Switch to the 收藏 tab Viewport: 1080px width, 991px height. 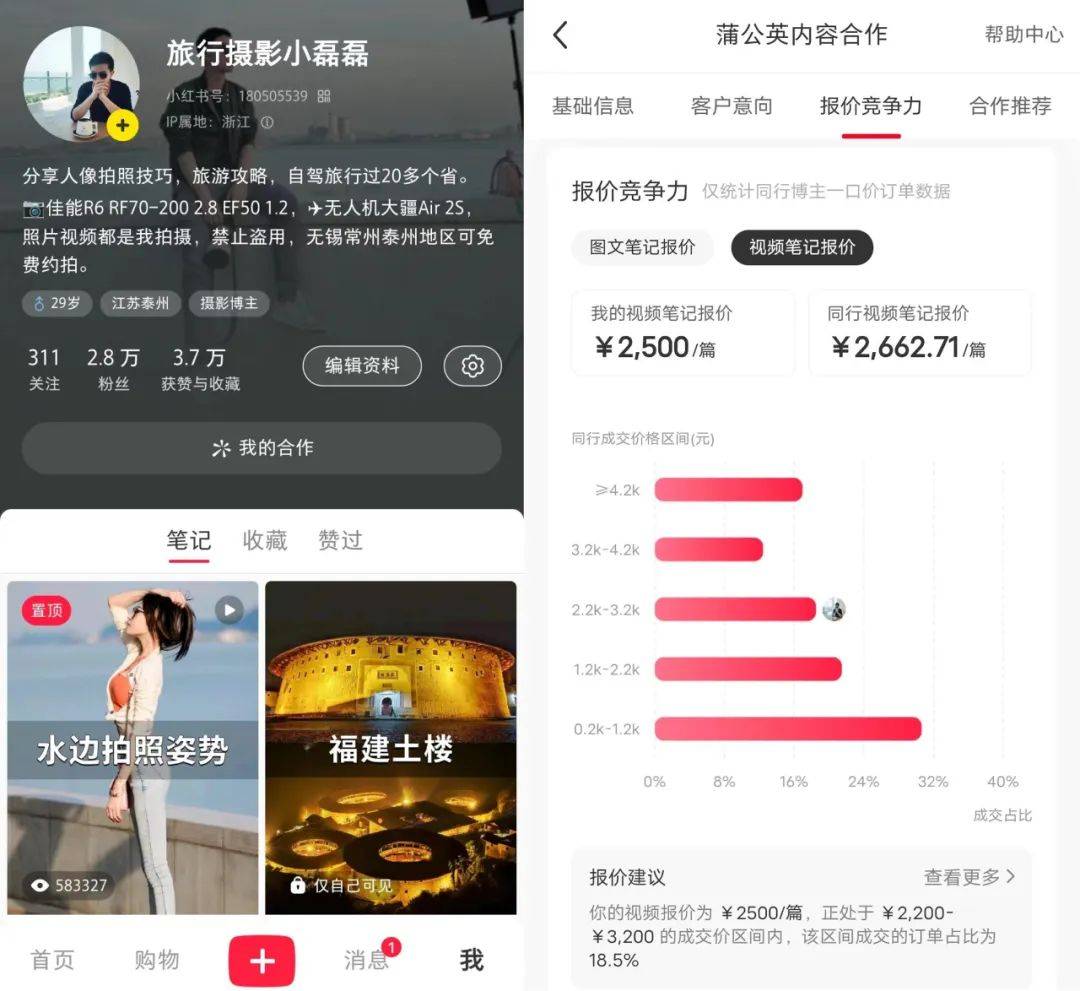pyautogui.click(x=265, y=540)
